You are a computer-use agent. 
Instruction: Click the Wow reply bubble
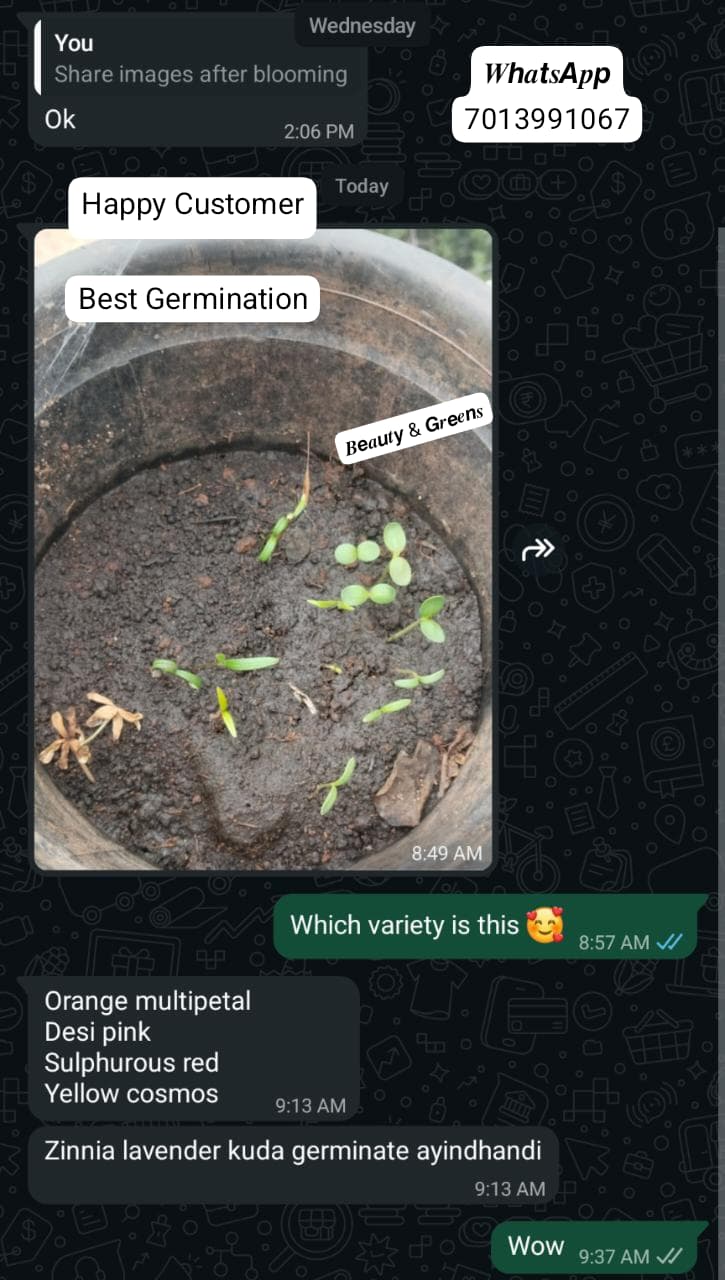click(536, 1246)
